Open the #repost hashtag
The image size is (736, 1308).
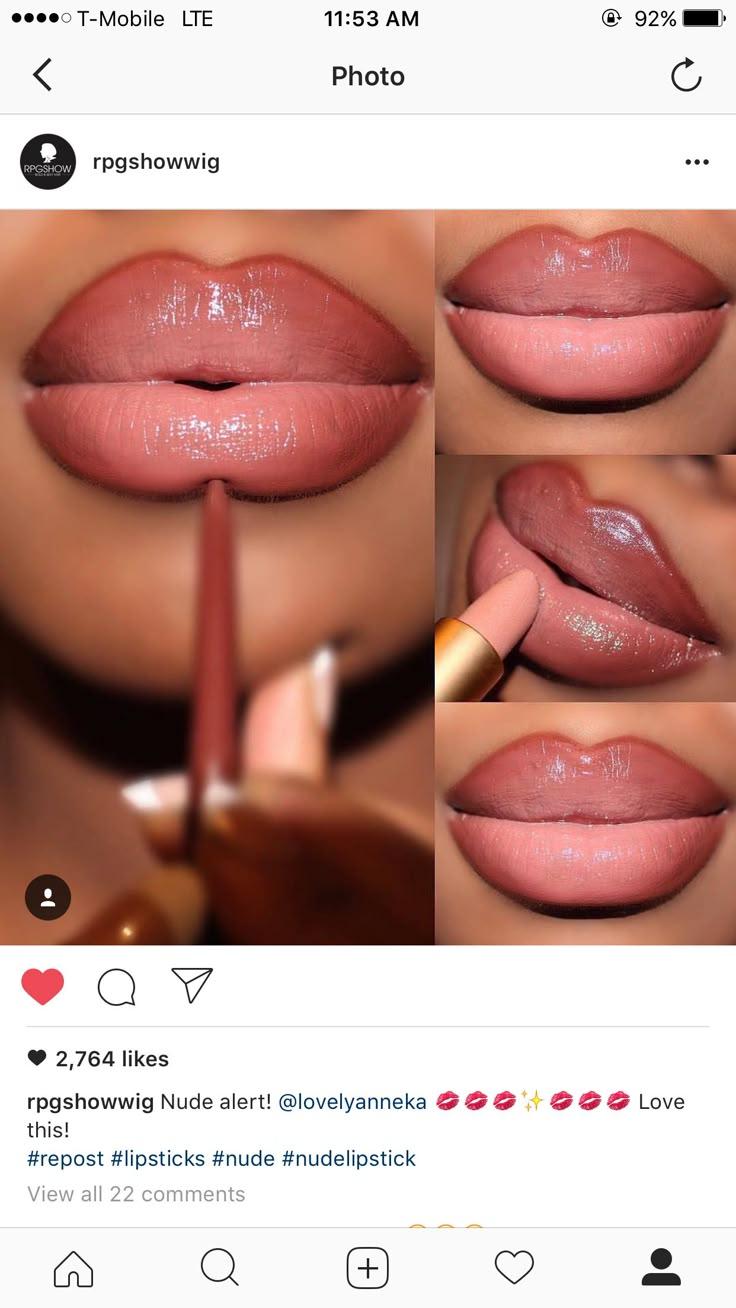point(65,1159)
